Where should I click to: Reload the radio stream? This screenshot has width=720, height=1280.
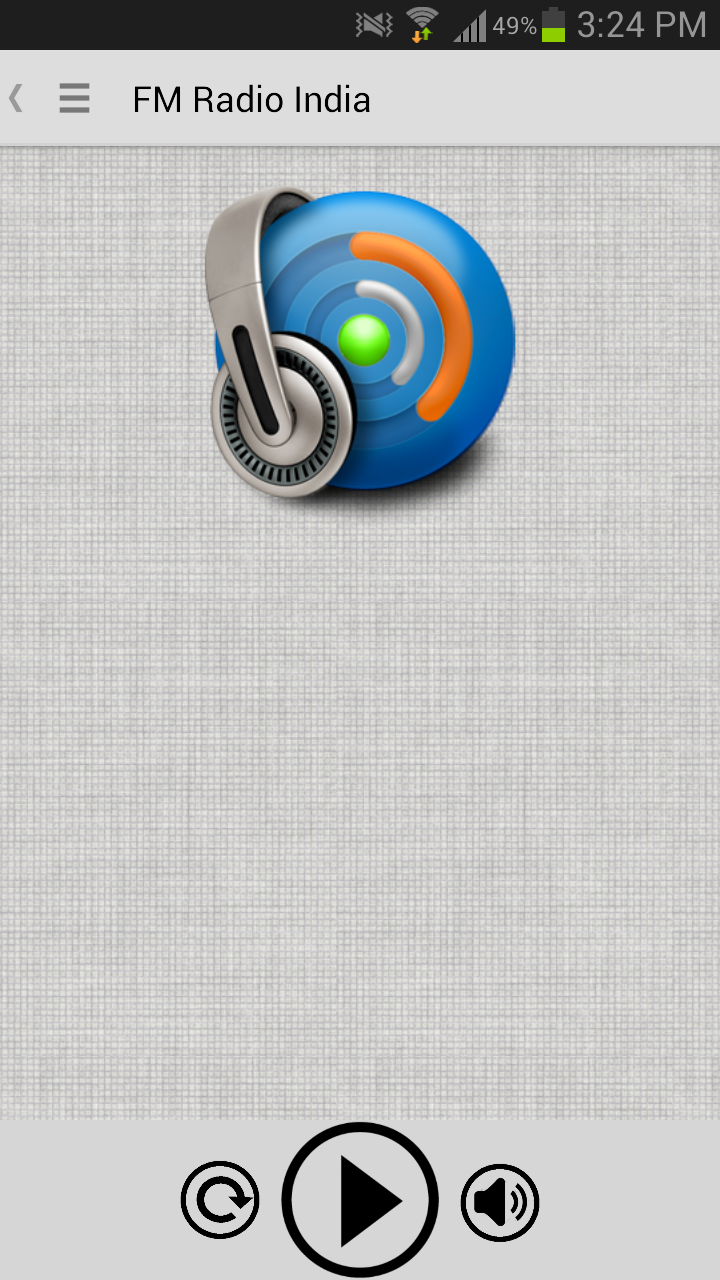tap(220, 1201)
